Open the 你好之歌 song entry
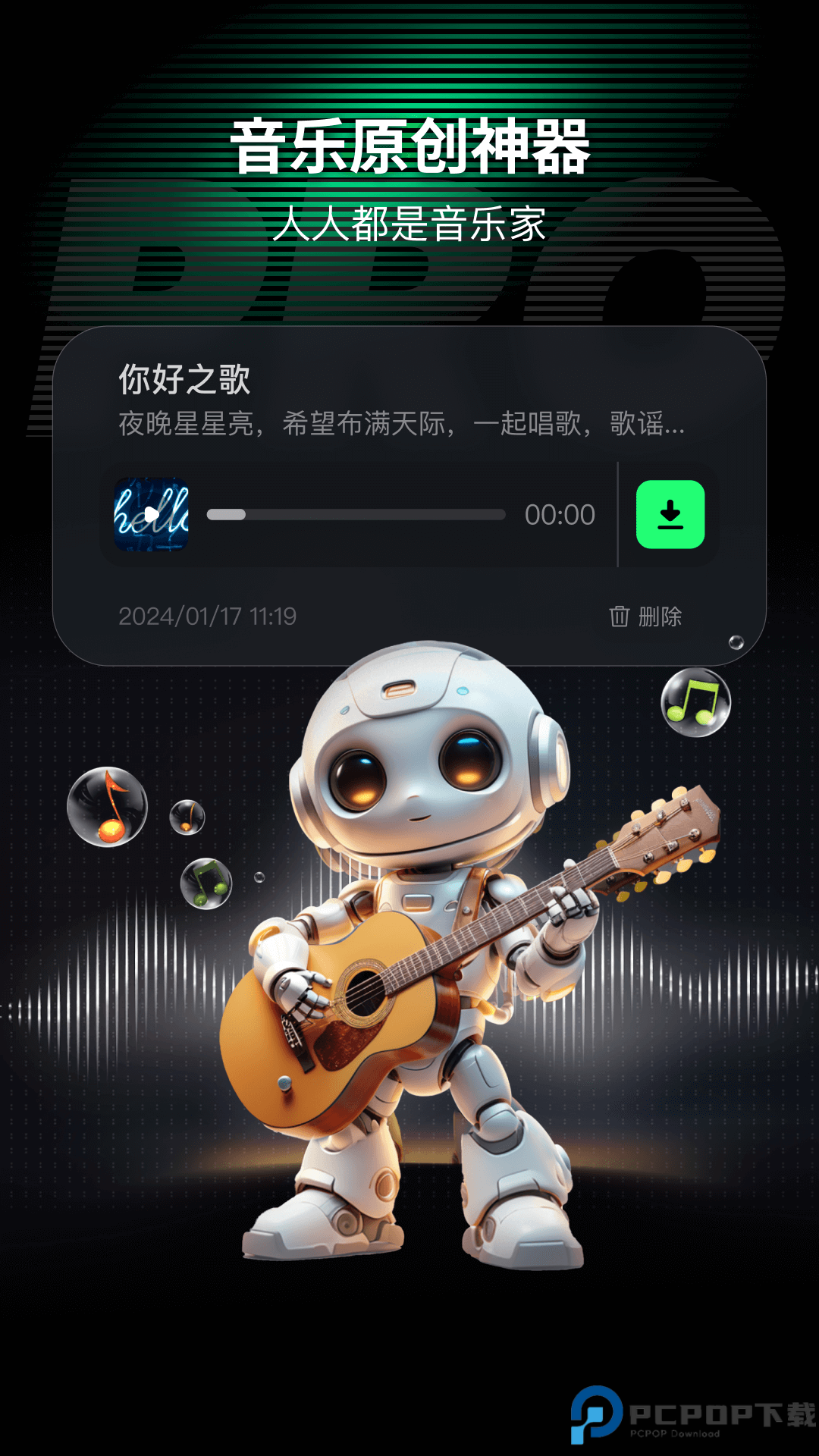The width and height of the screenshot is (819, 1456). pyautogui.click(x=181, y=382)
